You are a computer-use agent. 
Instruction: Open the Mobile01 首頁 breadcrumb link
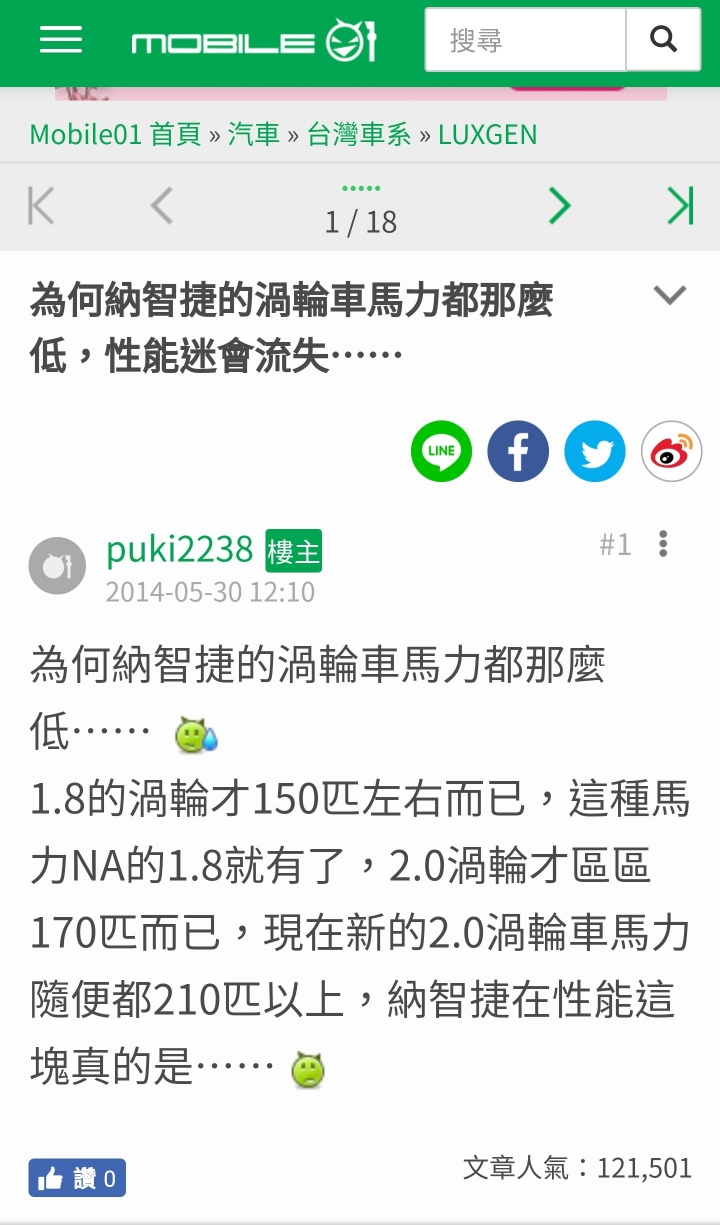coord(115,134)
